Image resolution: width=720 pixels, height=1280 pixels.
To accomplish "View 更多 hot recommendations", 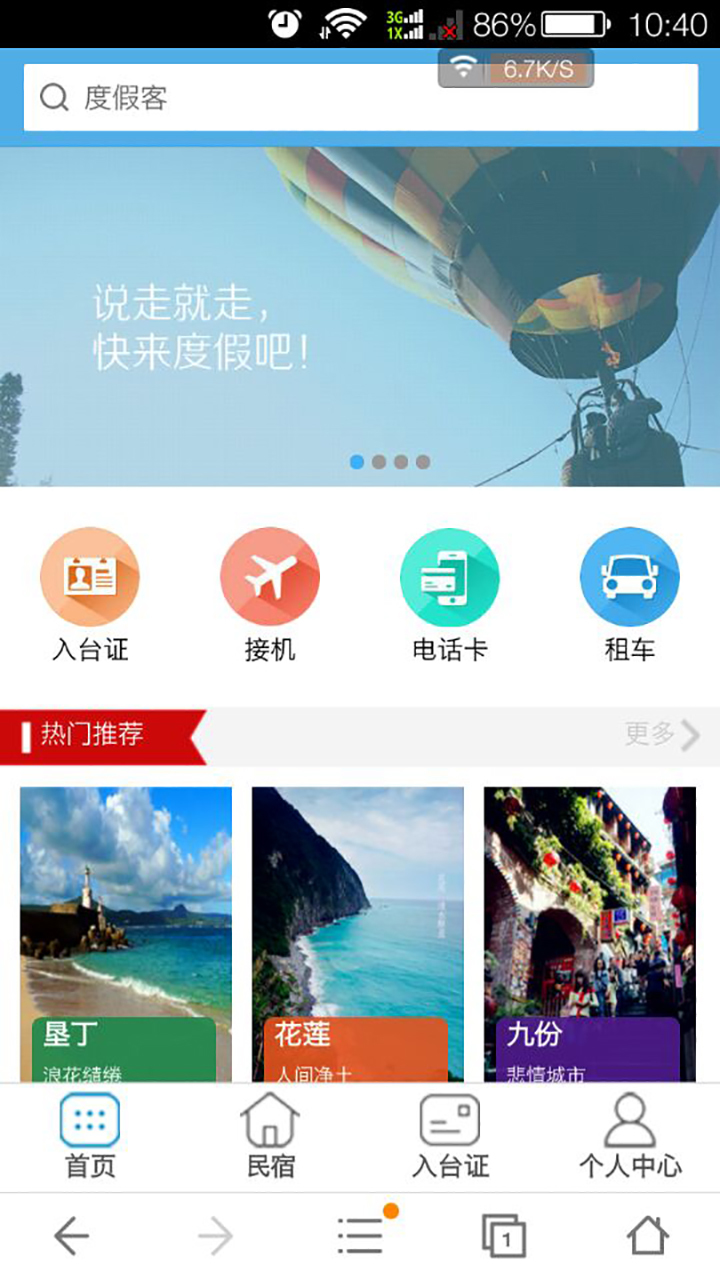I will point(662,735).
